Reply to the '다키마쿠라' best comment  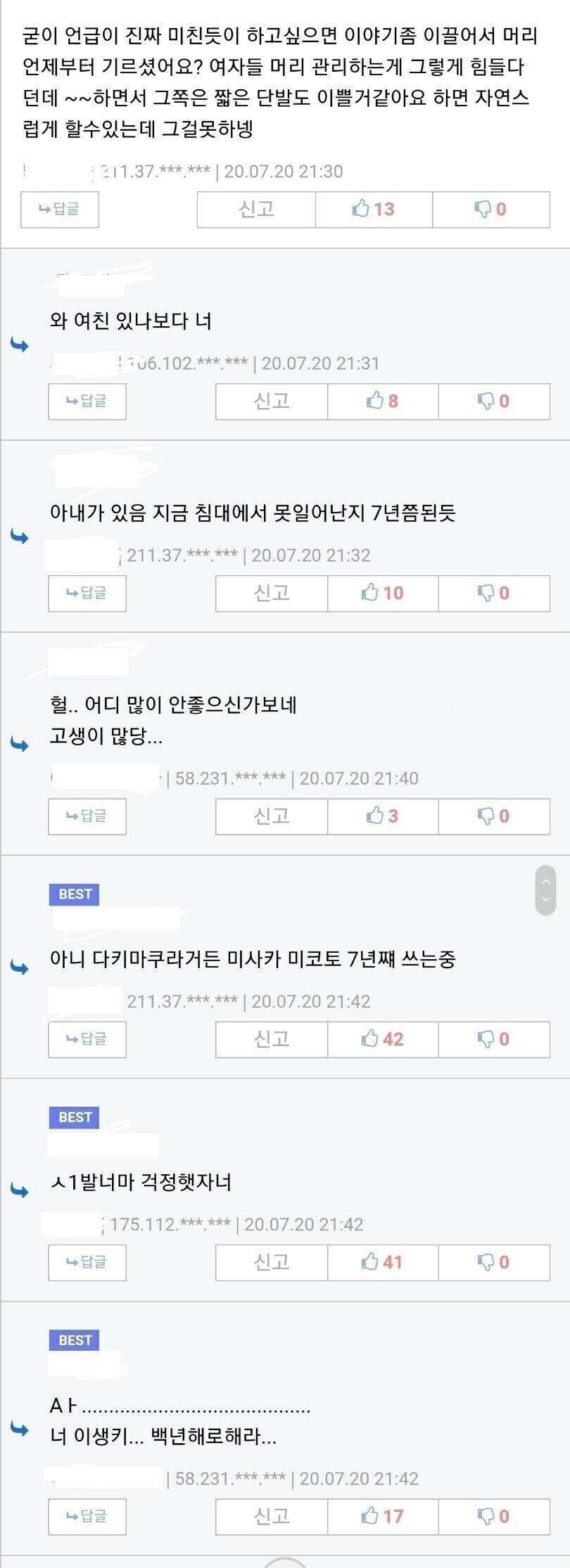pos(87,1039)
